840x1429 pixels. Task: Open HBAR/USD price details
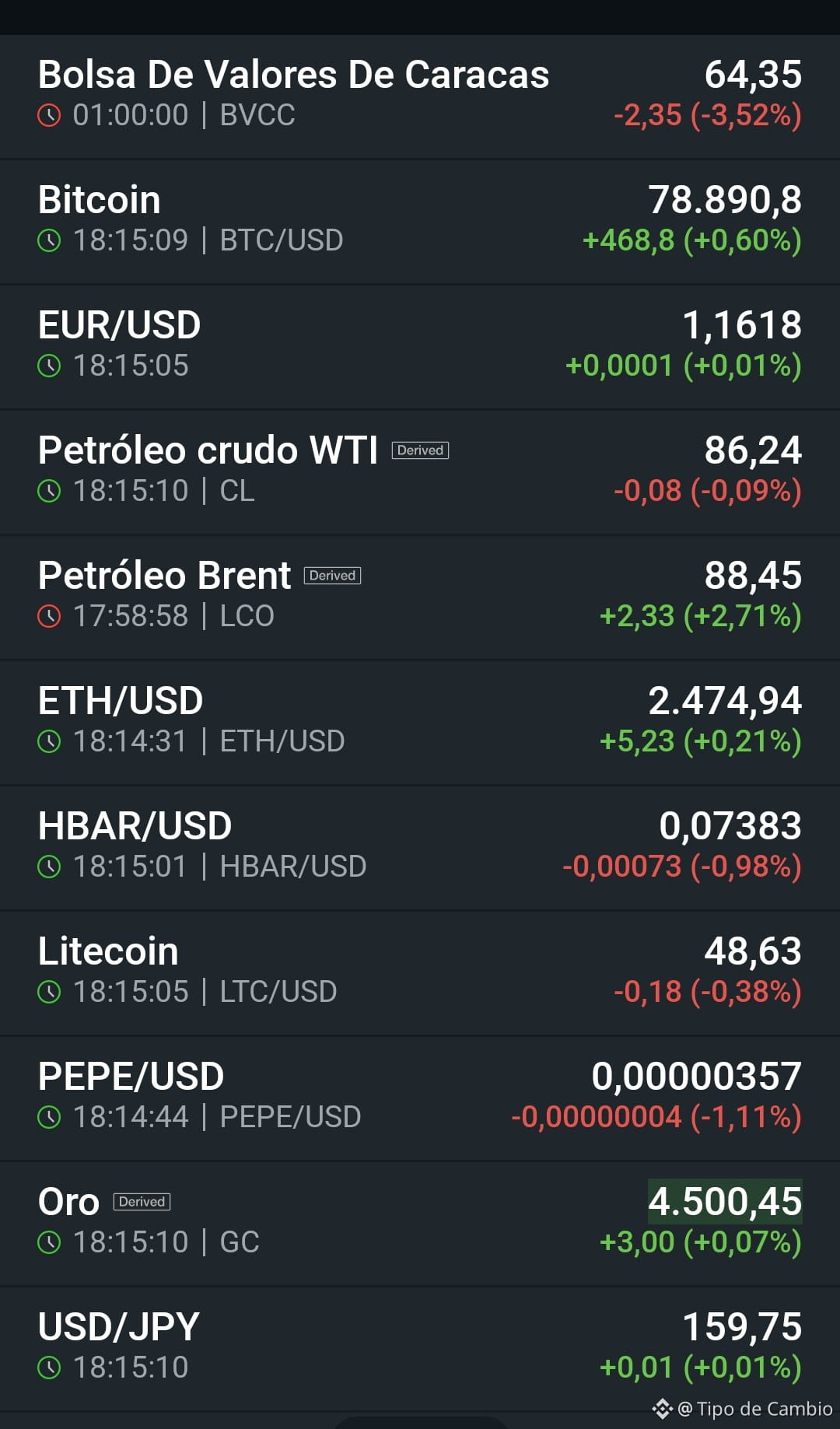420,848
